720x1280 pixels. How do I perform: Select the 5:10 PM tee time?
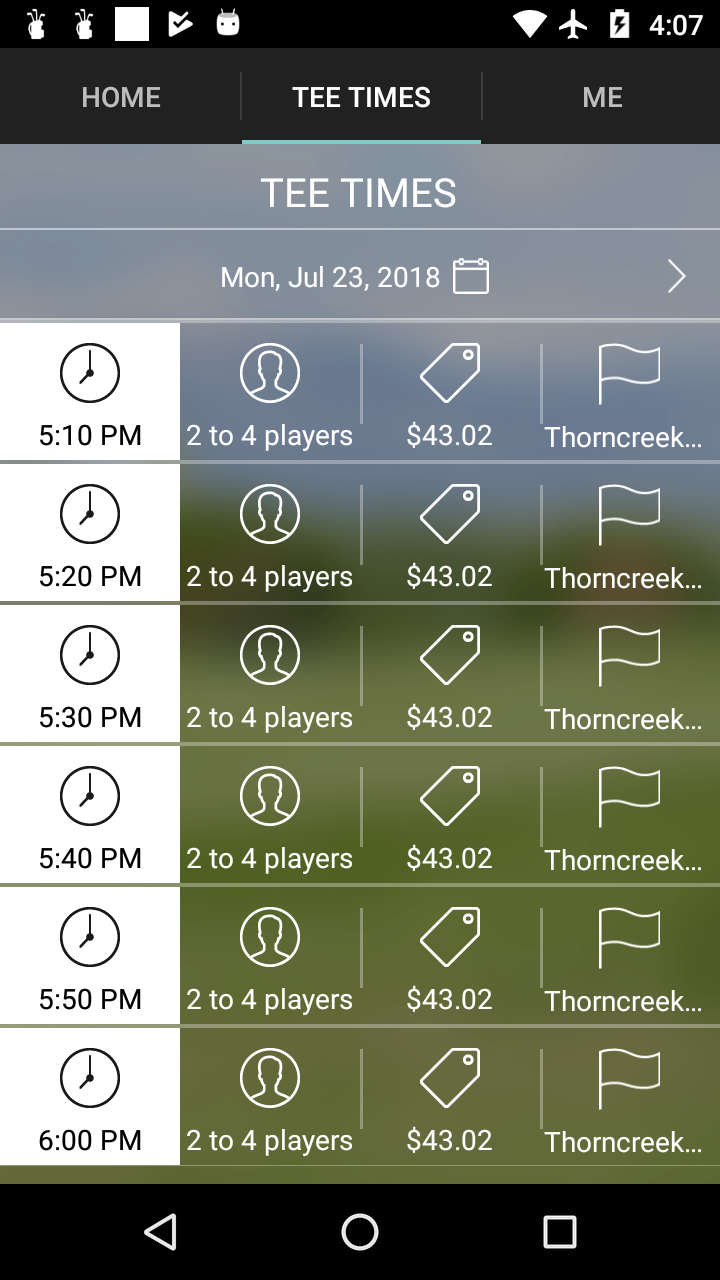360,392
